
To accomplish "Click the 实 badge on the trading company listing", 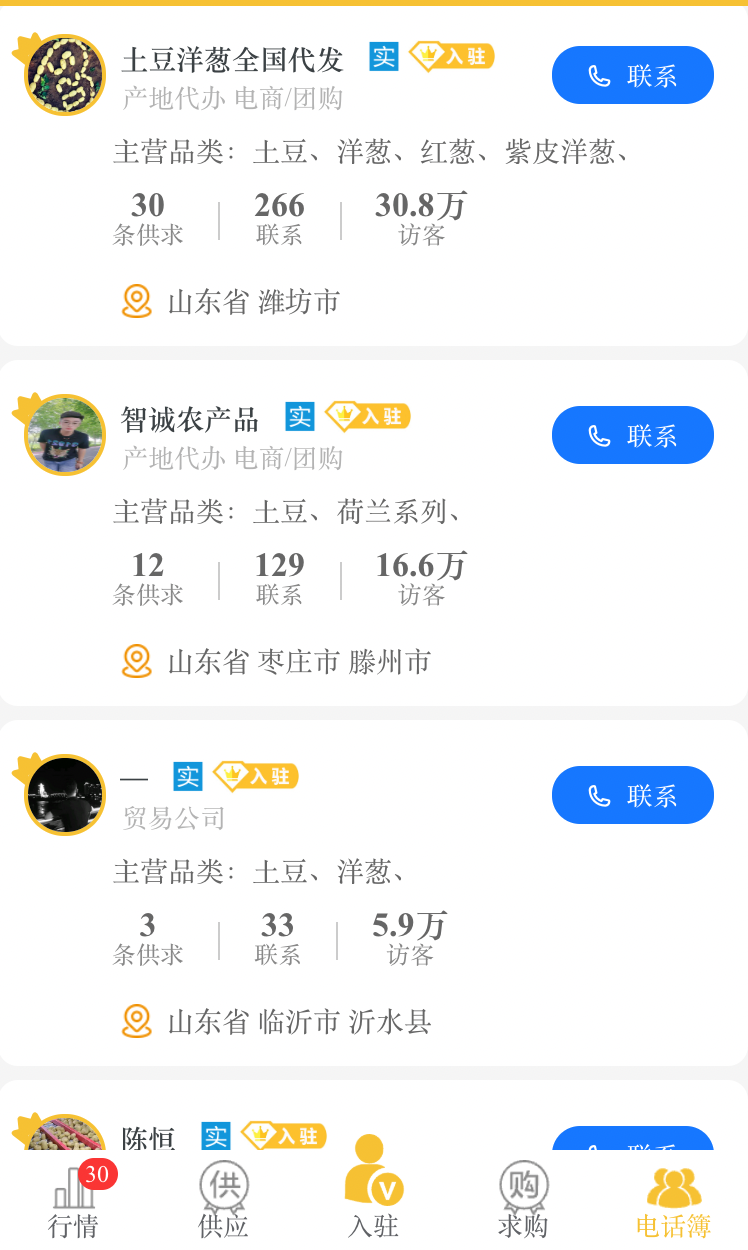I will coord(188,777).
